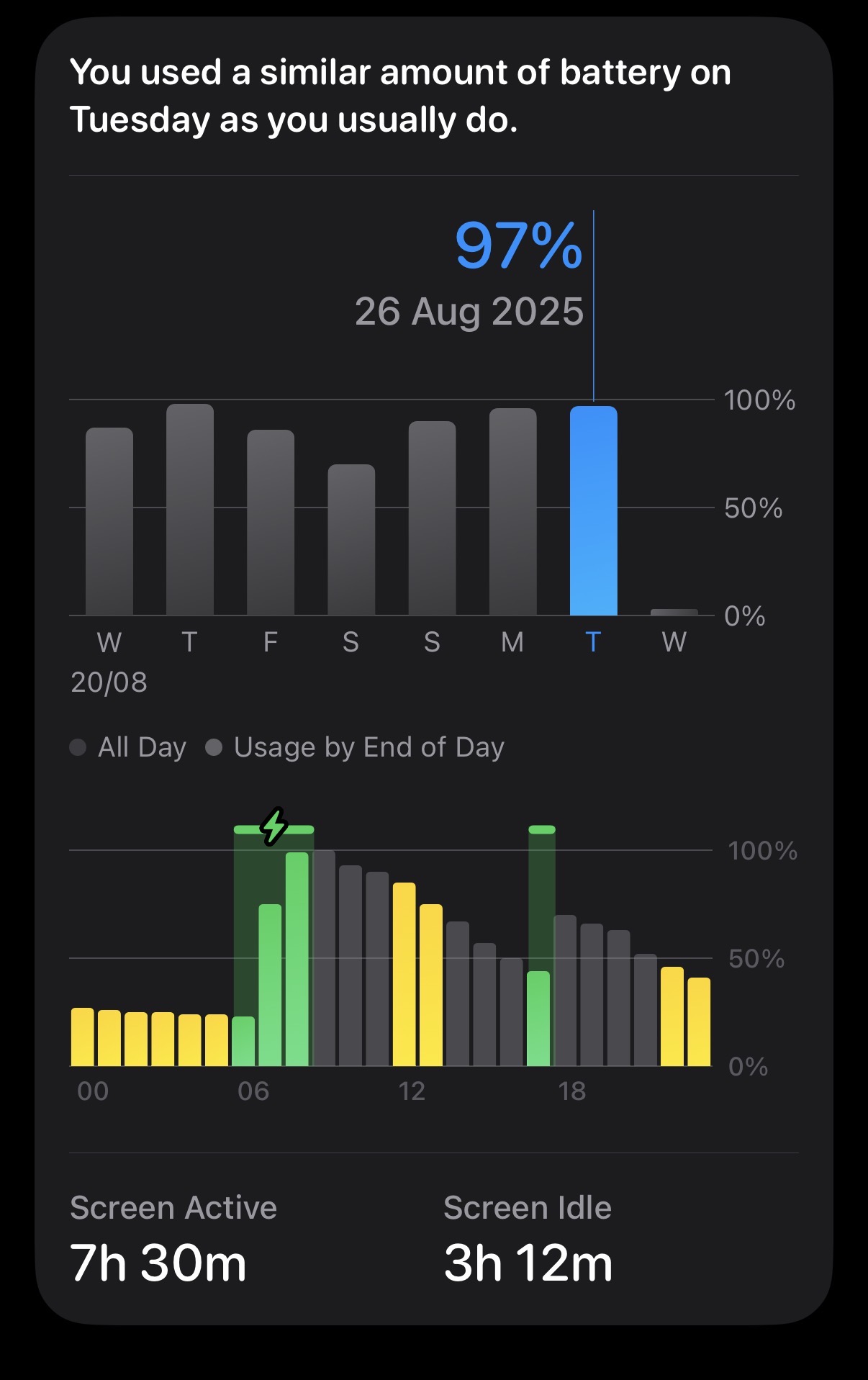
Task: Select the latest Wednesday's small bar
Action: (674, 612)
